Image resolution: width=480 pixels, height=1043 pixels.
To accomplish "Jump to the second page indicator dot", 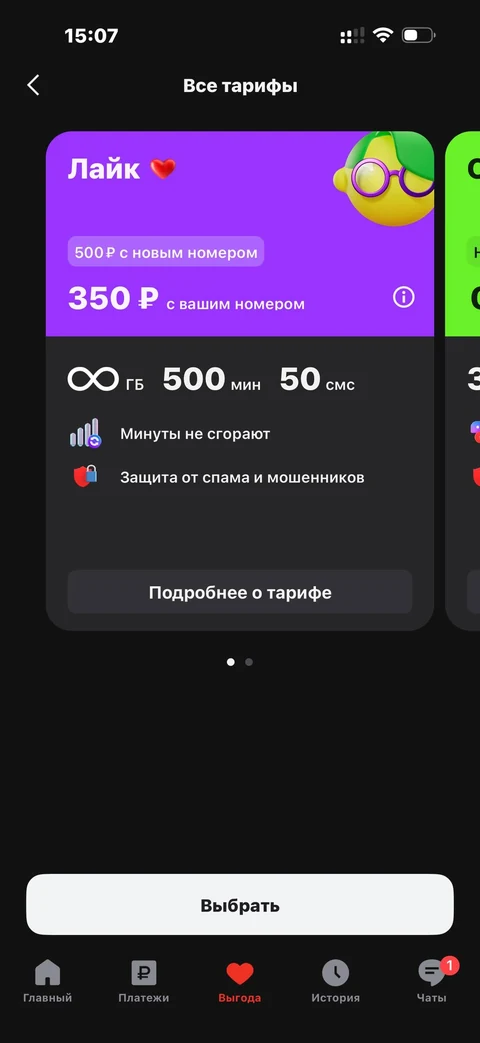I will 249,662.
